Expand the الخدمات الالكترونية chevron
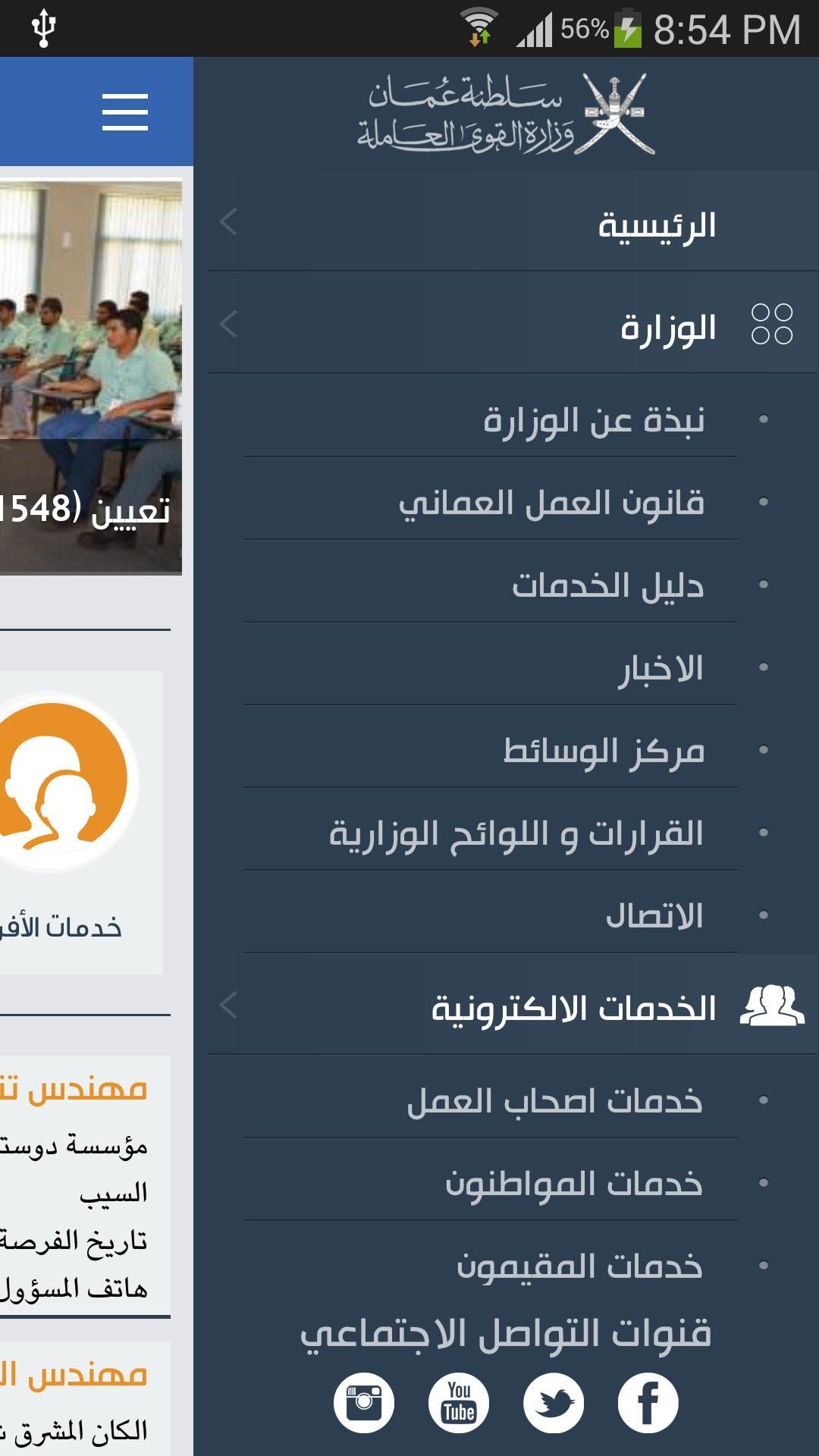Image resolution: width=819 pixels, height=1456 pixels. 226,1006
